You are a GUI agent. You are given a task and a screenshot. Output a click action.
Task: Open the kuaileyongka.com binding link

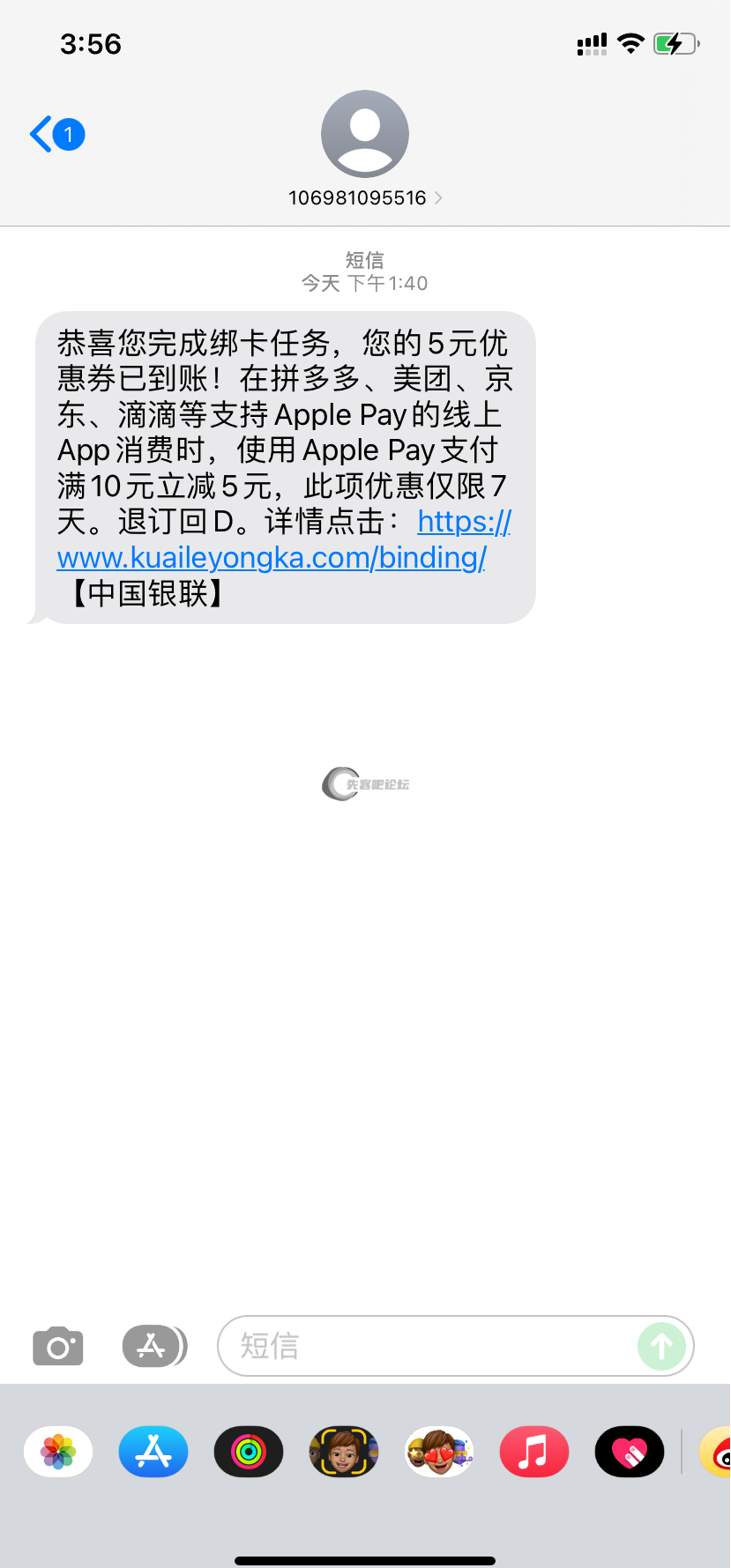click(x=272, y=558)
